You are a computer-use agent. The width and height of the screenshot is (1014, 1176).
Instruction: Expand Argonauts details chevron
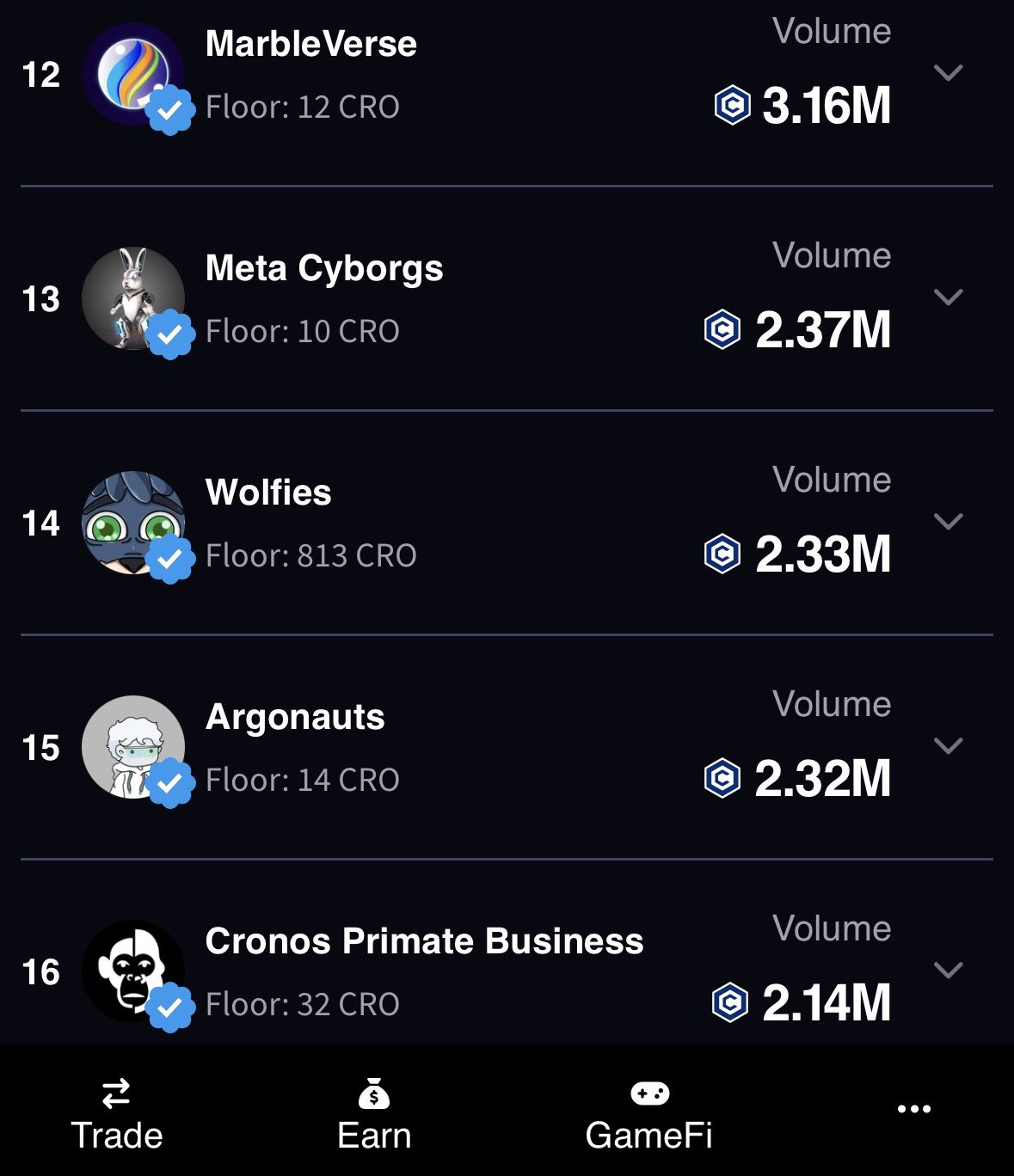pos(948,746)
